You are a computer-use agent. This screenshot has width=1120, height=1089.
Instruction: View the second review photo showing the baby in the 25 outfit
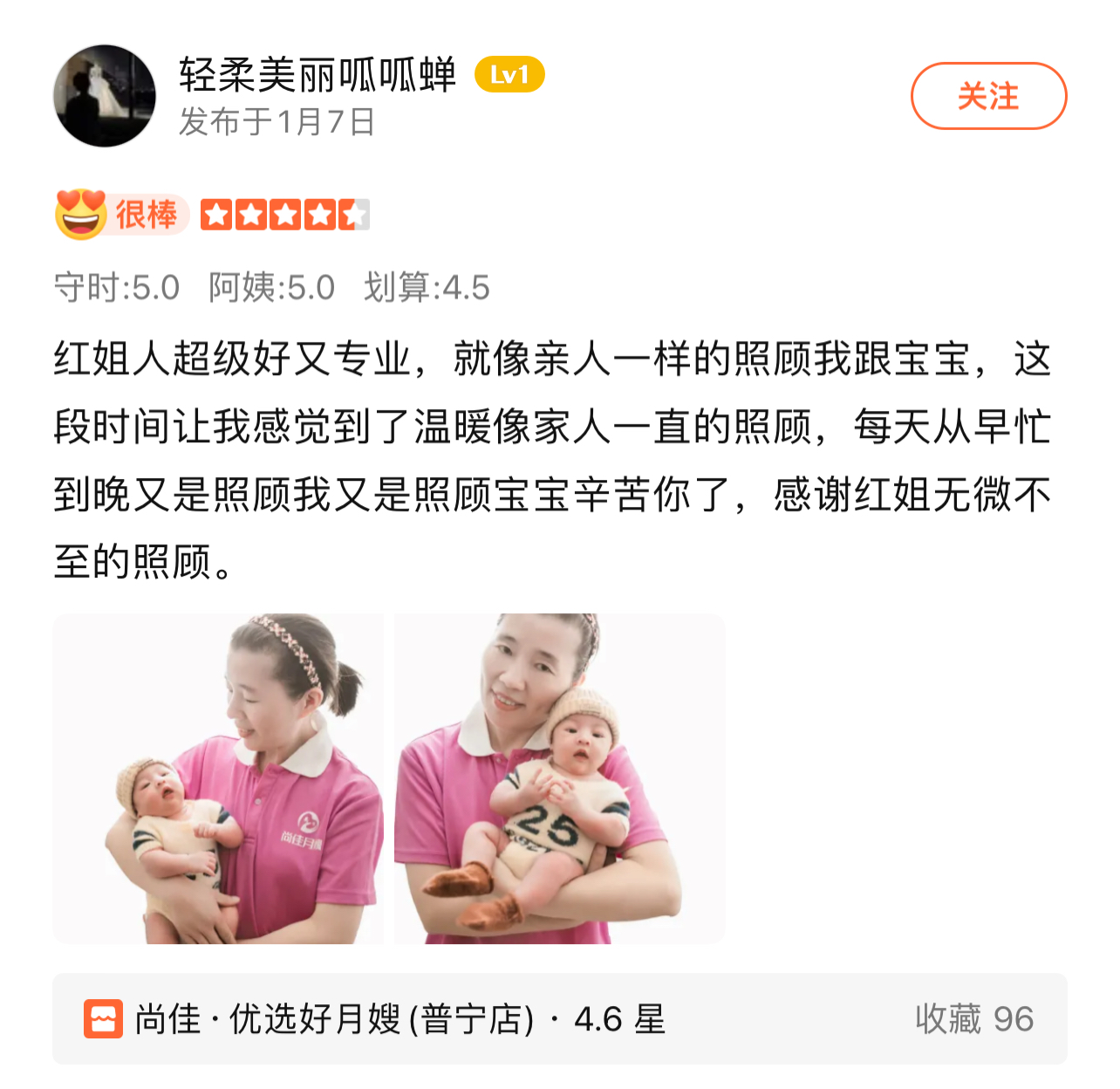pos(559,778)
